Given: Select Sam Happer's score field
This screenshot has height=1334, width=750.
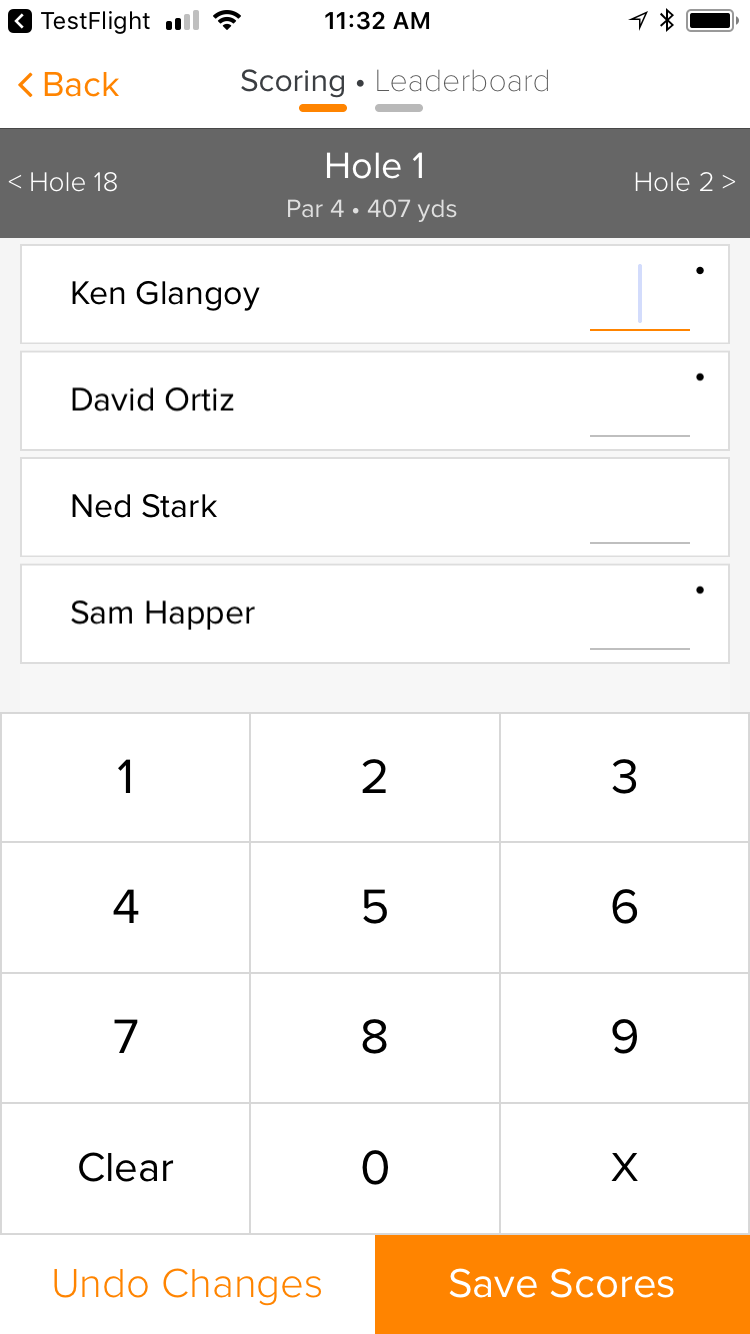Looking at the screenshot, I should (x=640, y=618).
